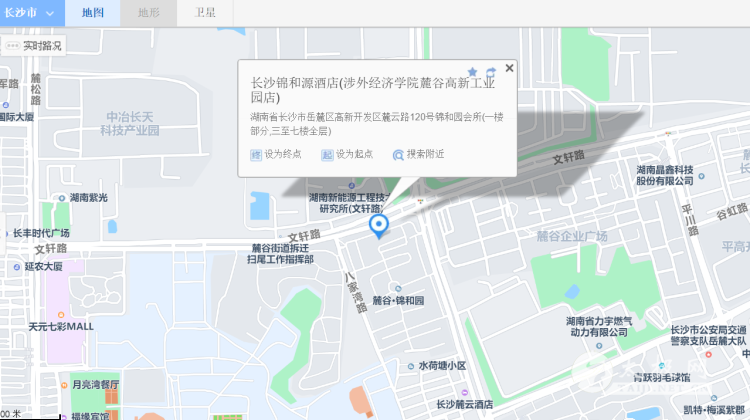Share the hotel location

(x=491, y=72)
